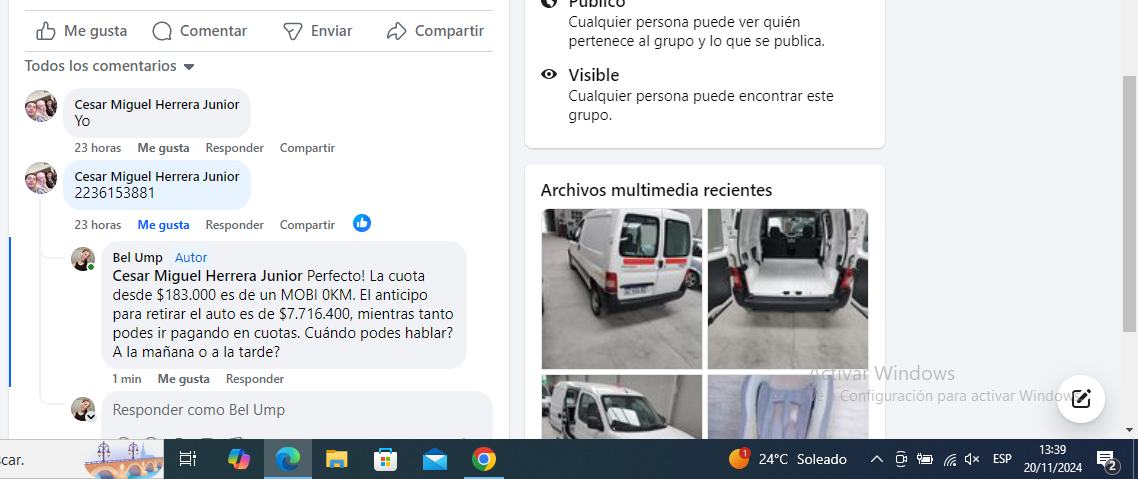The height and width of the screenshot is (479, 1138).
Task: Tap Comentar under the post
Action: tap(200, 31)
